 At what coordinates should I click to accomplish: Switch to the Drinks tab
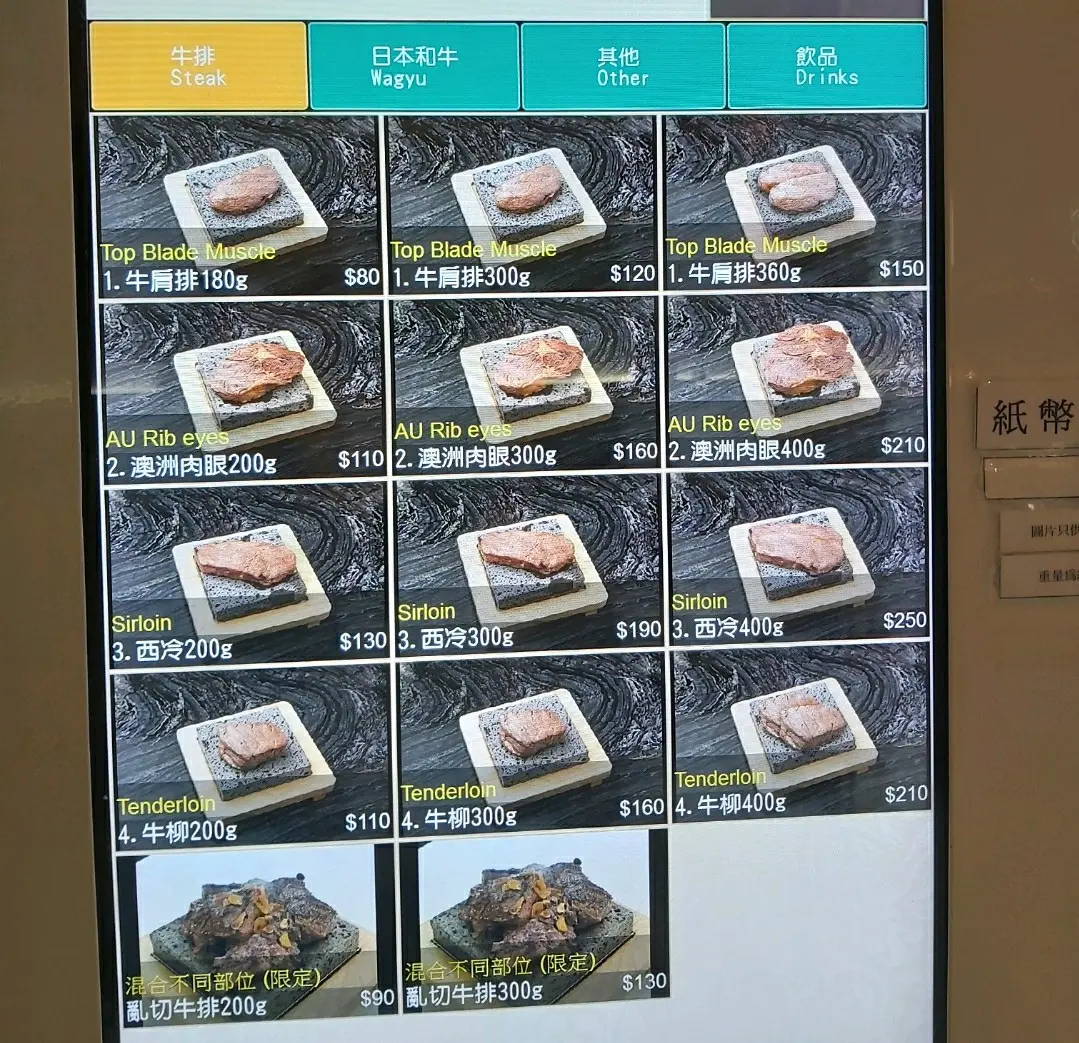[826, 66]
